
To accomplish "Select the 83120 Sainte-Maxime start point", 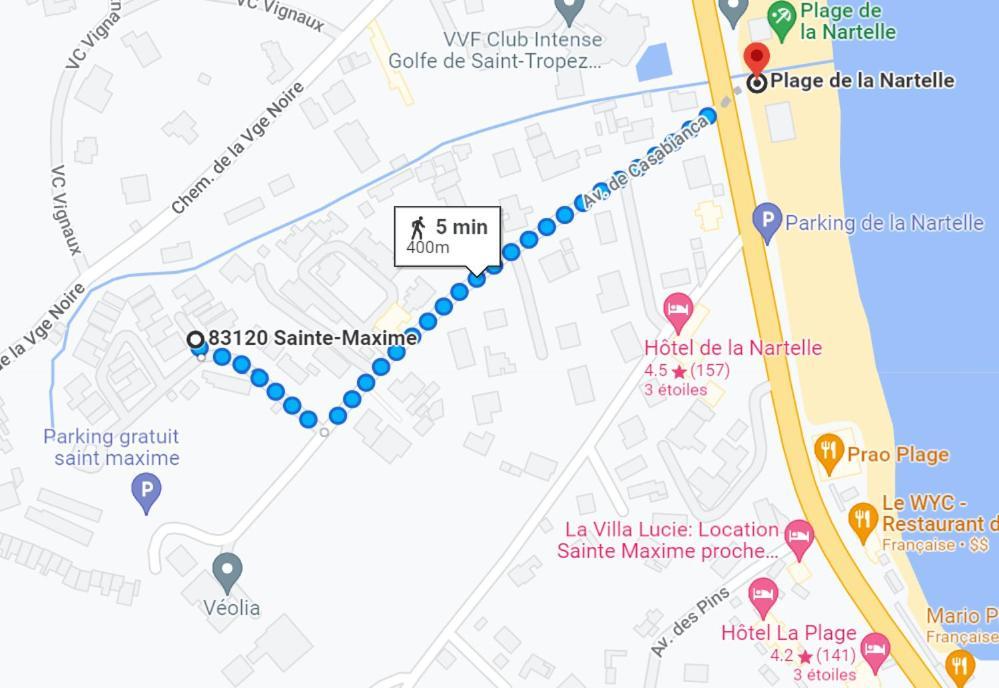I will pos(196,339).
